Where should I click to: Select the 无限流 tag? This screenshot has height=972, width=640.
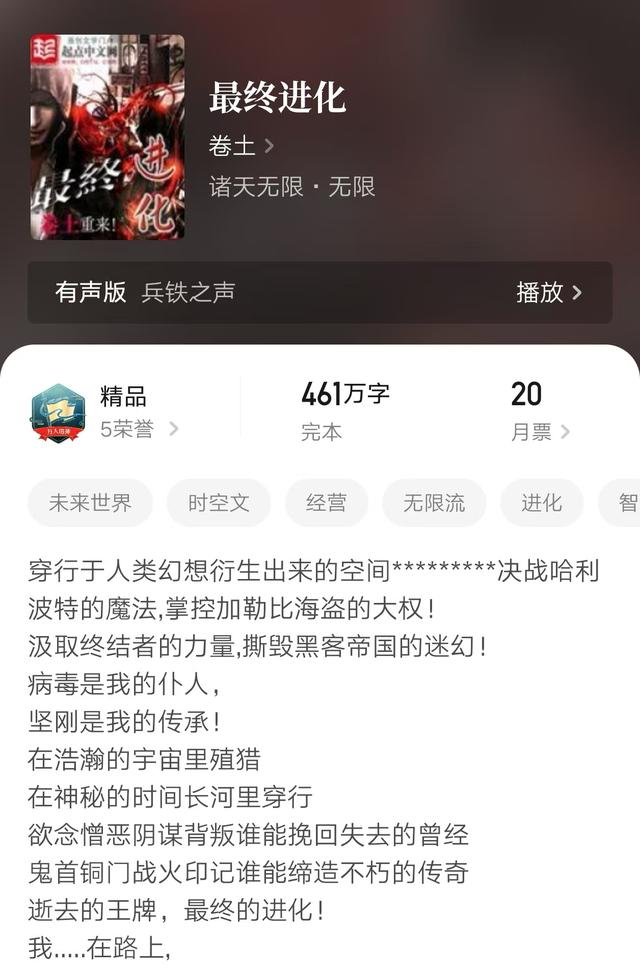434,503
